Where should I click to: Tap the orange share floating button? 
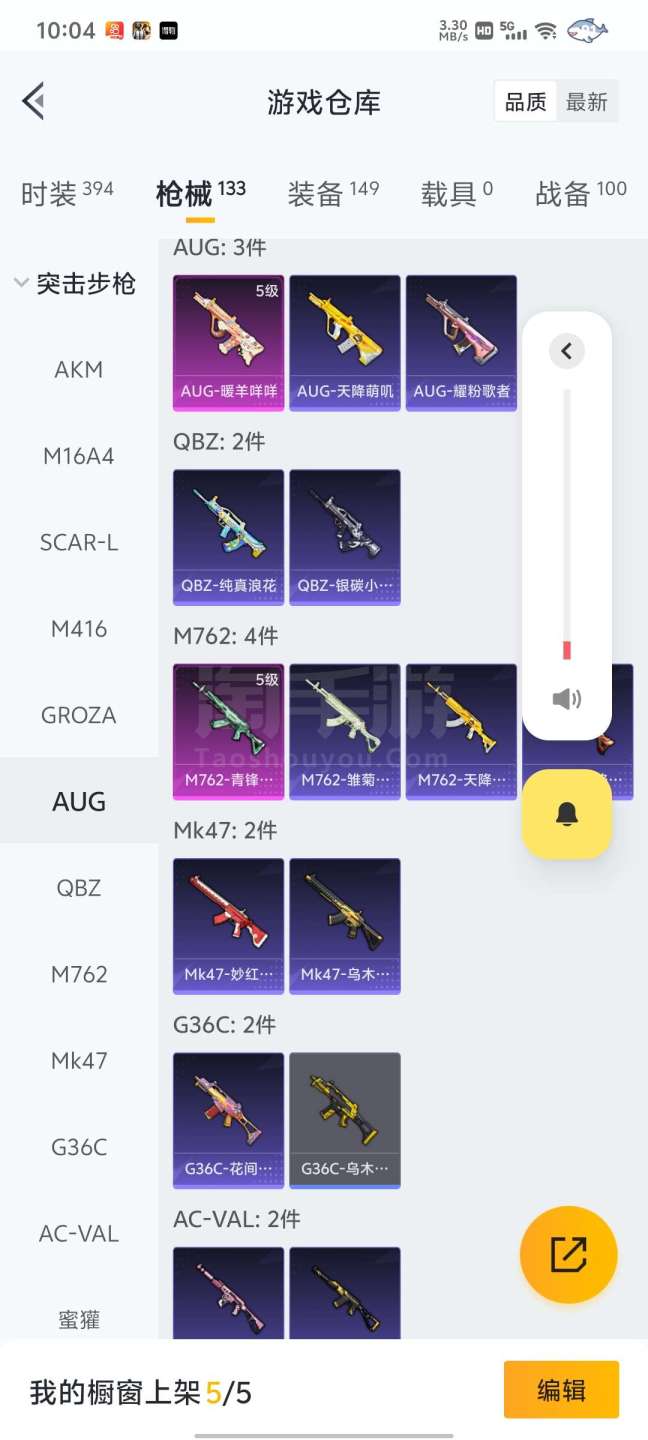[568, 1254]
